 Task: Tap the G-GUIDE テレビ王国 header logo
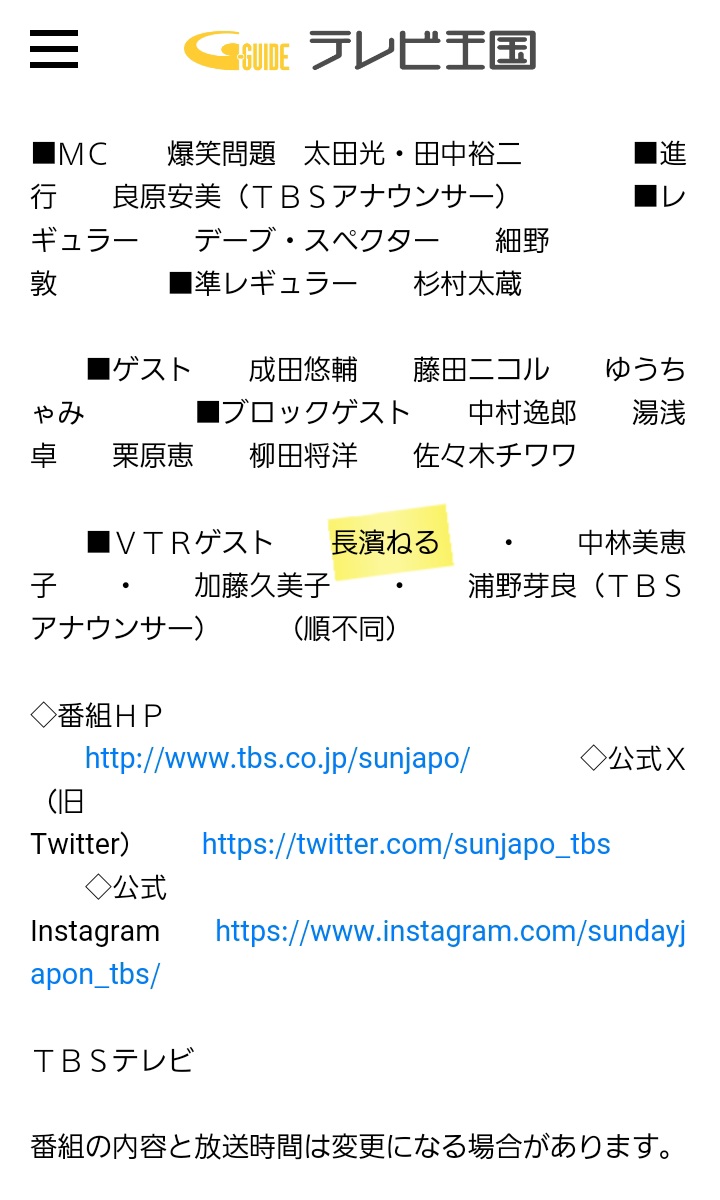pos(360,50)
